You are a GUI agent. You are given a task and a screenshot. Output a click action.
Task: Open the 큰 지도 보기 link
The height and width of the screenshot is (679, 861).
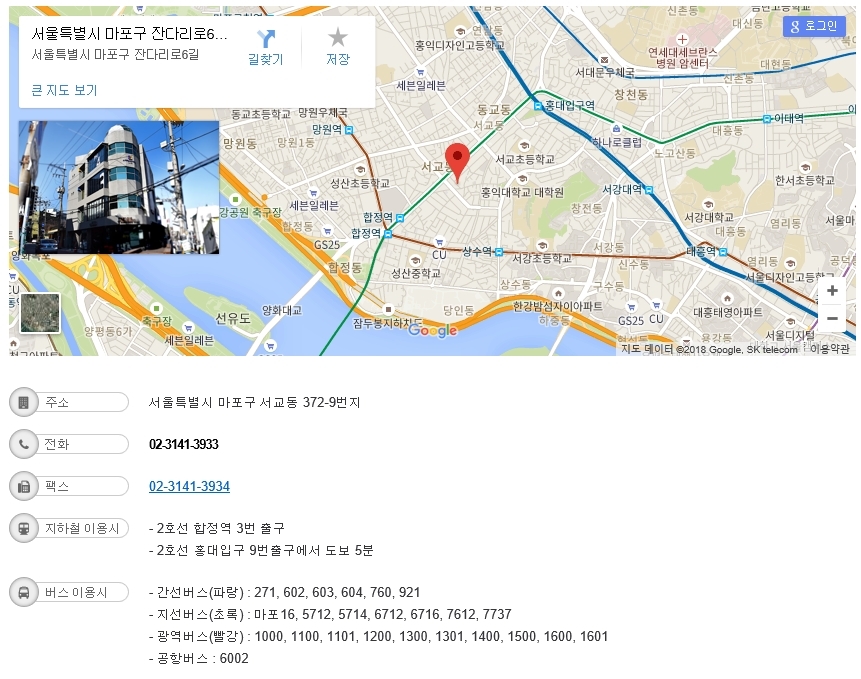64,90
